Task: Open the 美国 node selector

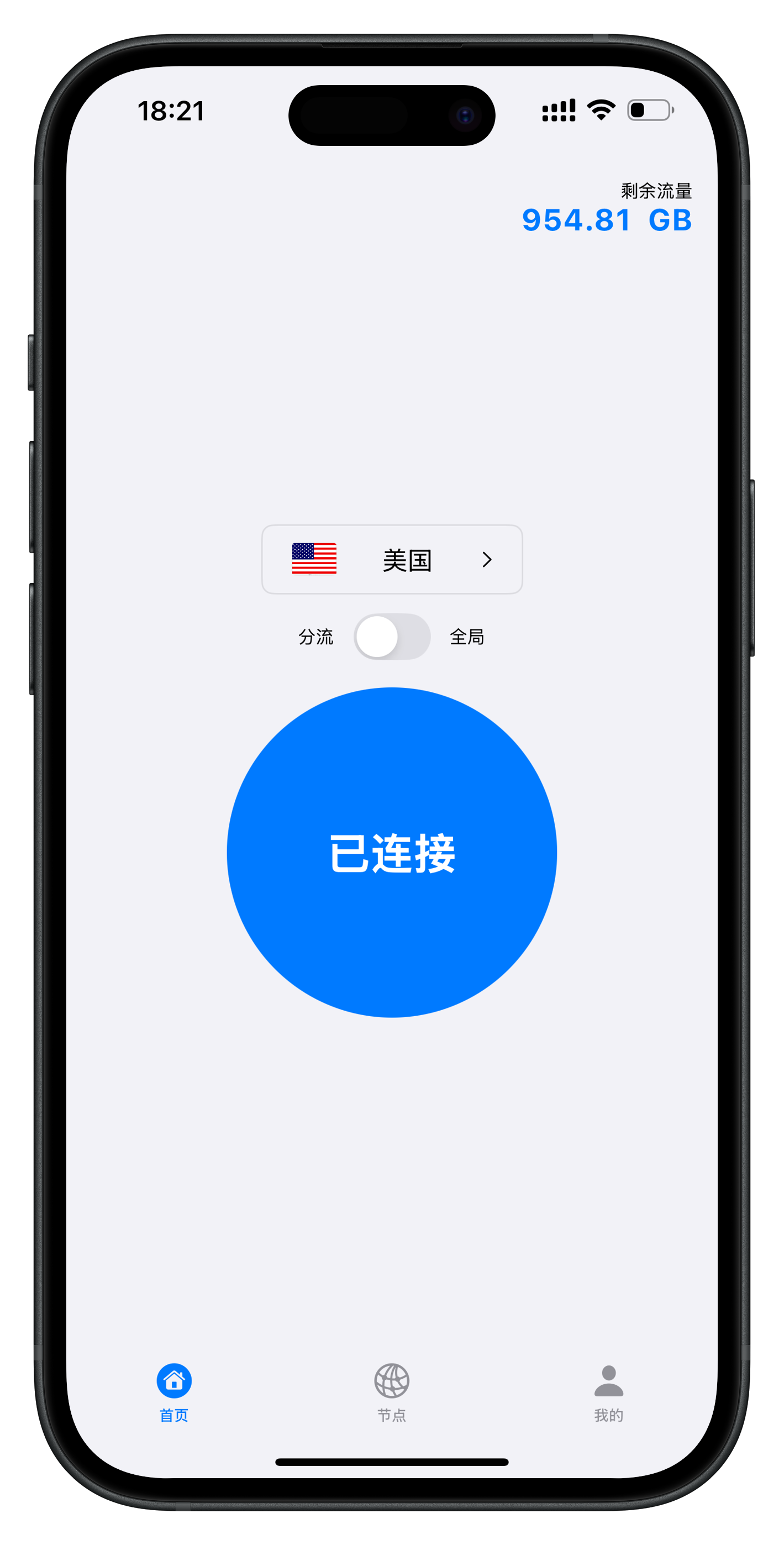Action: [392, 560]
